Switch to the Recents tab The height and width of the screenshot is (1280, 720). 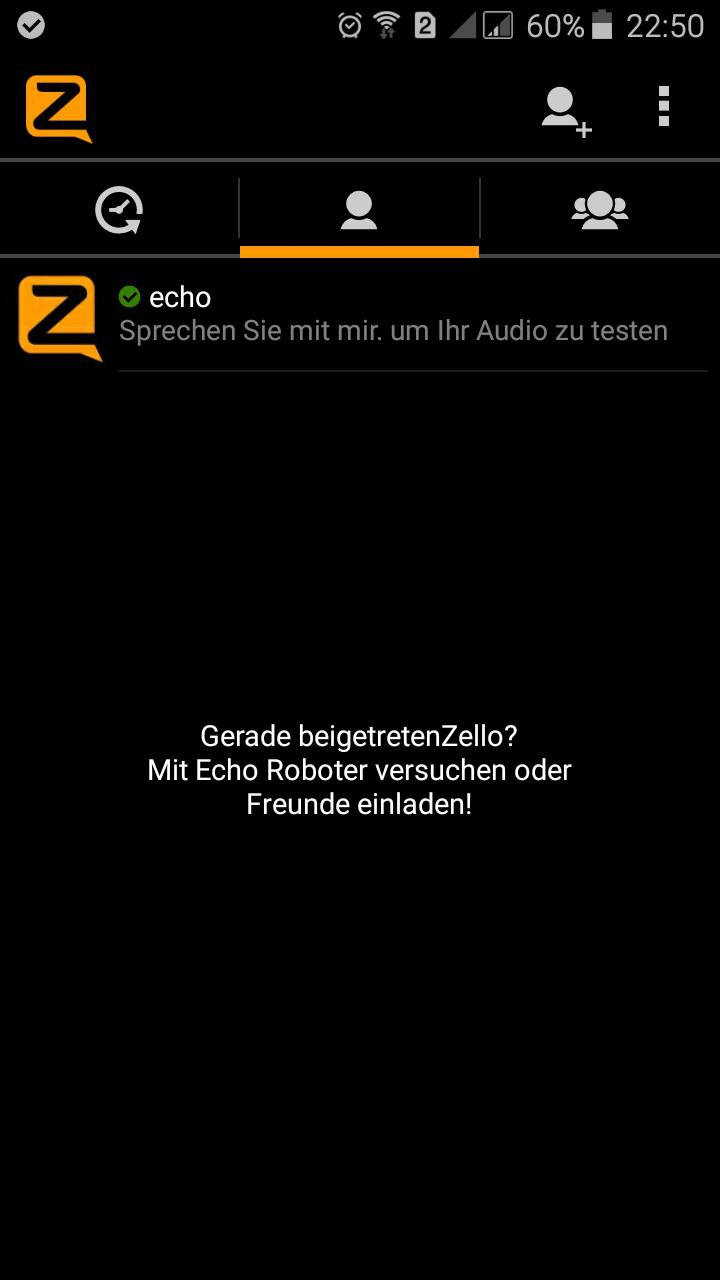click(119, 210)
